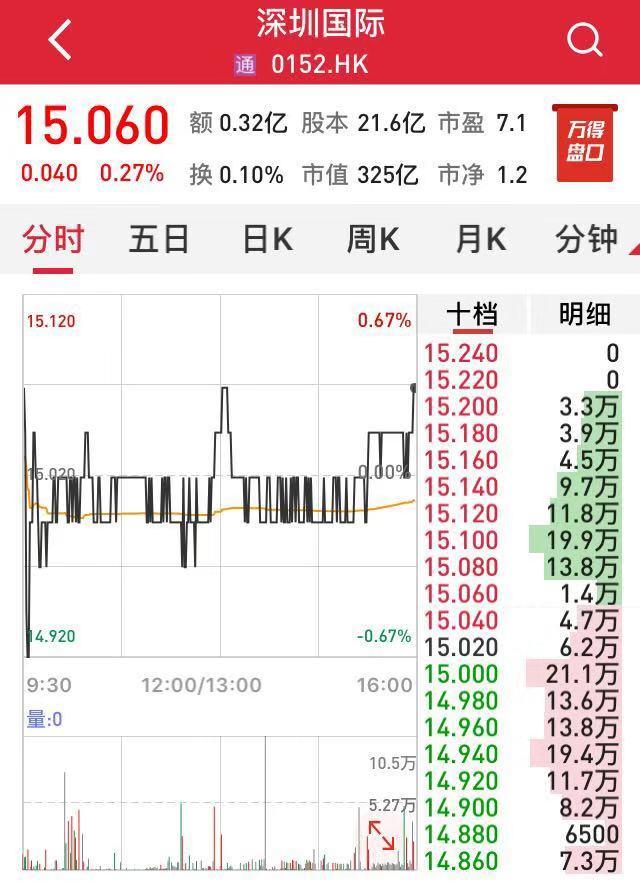Open the 万得盘口 red badge

tap(585, 143)
